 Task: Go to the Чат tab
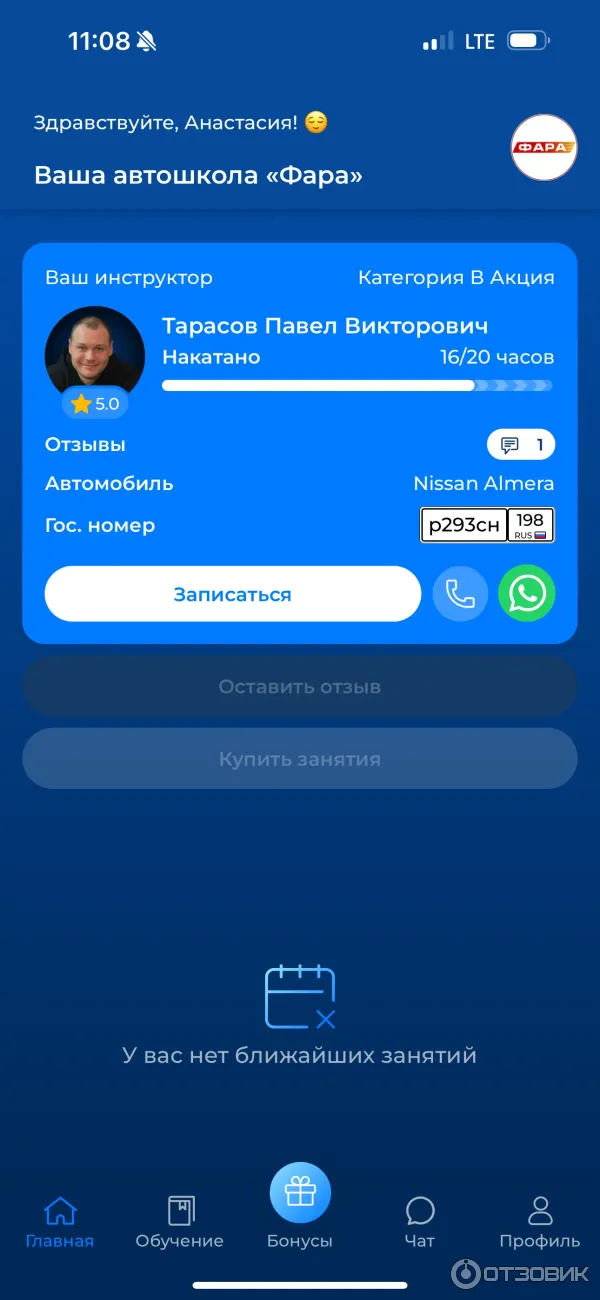point(420,1222)
